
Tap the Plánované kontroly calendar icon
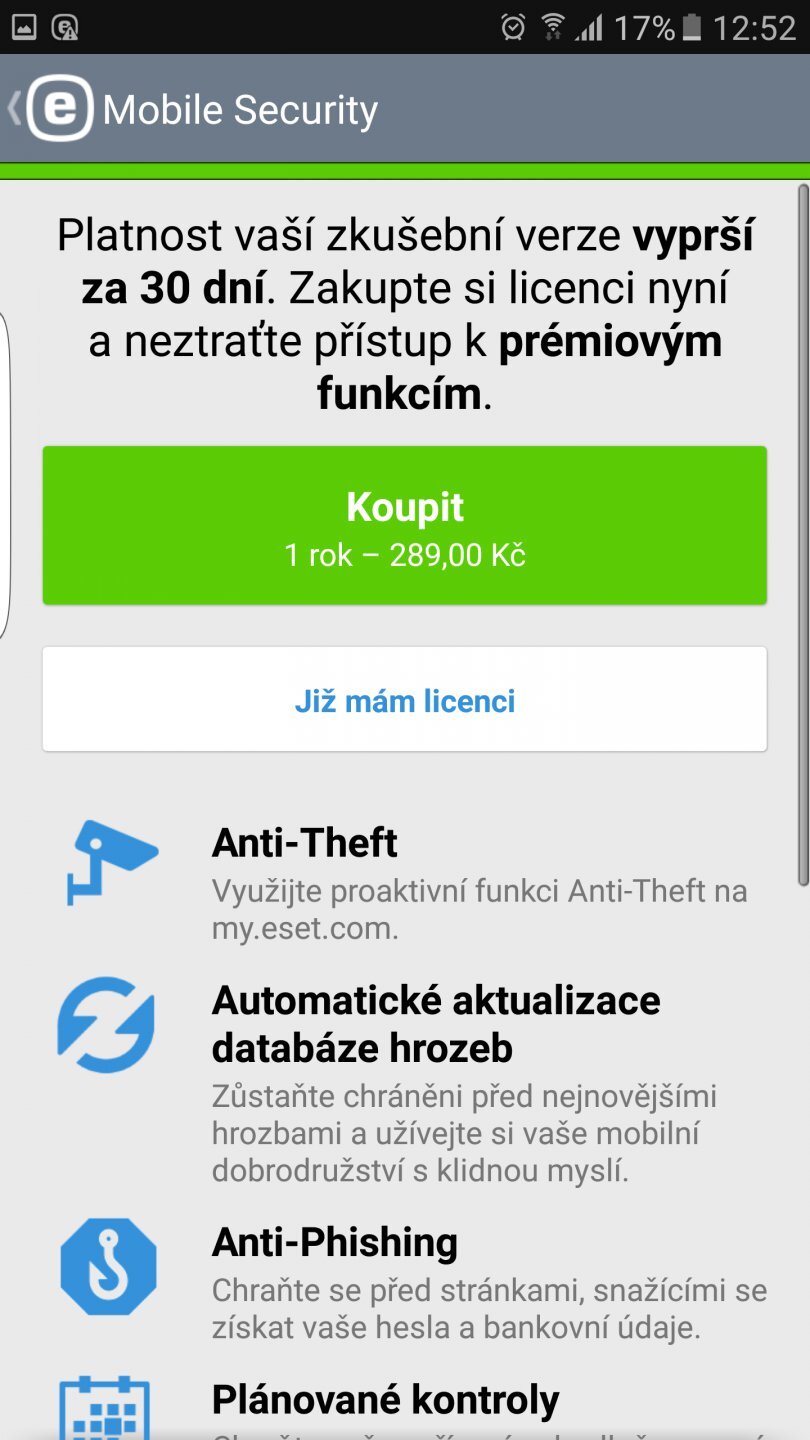(x=105, y=1410)
